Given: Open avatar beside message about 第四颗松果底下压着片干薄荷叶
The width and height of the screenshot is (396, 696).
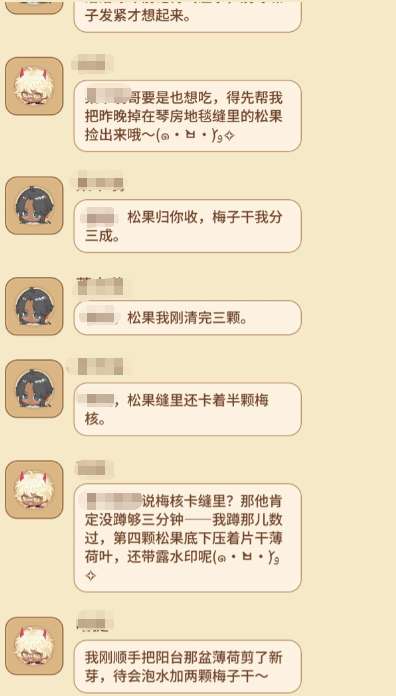Looking at the screenshot, I should [x=34, y=490].
